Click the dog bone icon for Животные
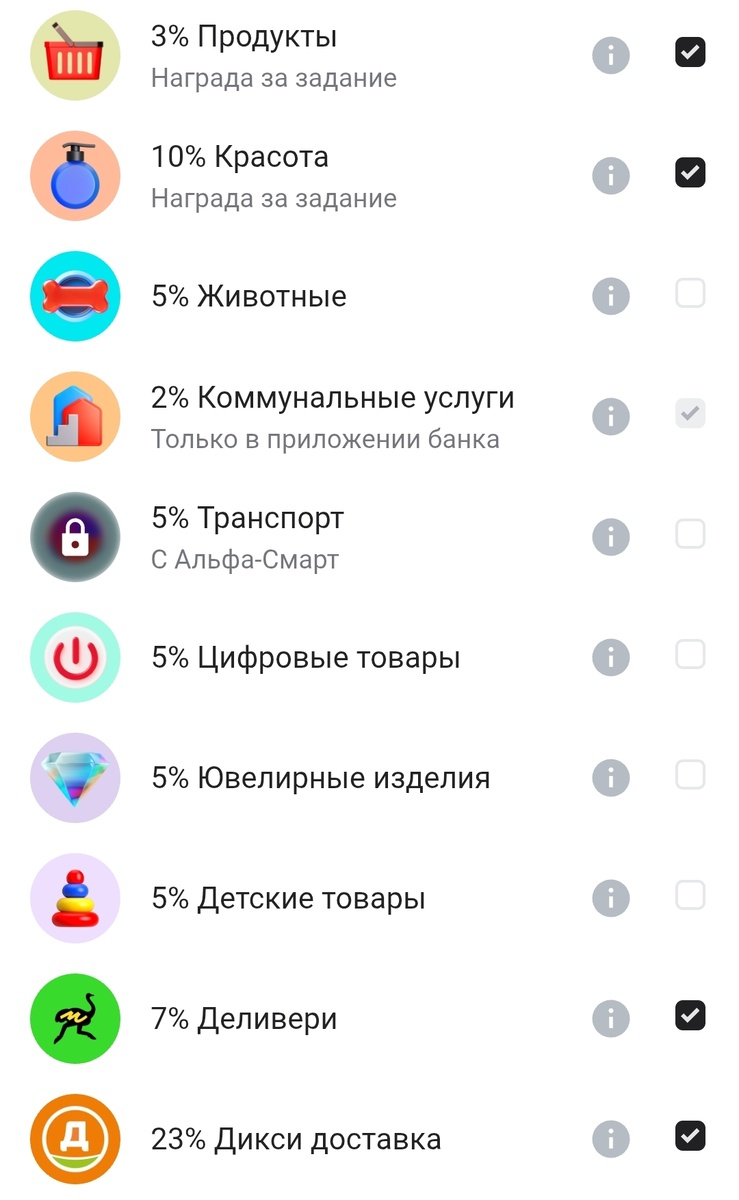This screenshot has width=739, height=1200. [75, 296]
